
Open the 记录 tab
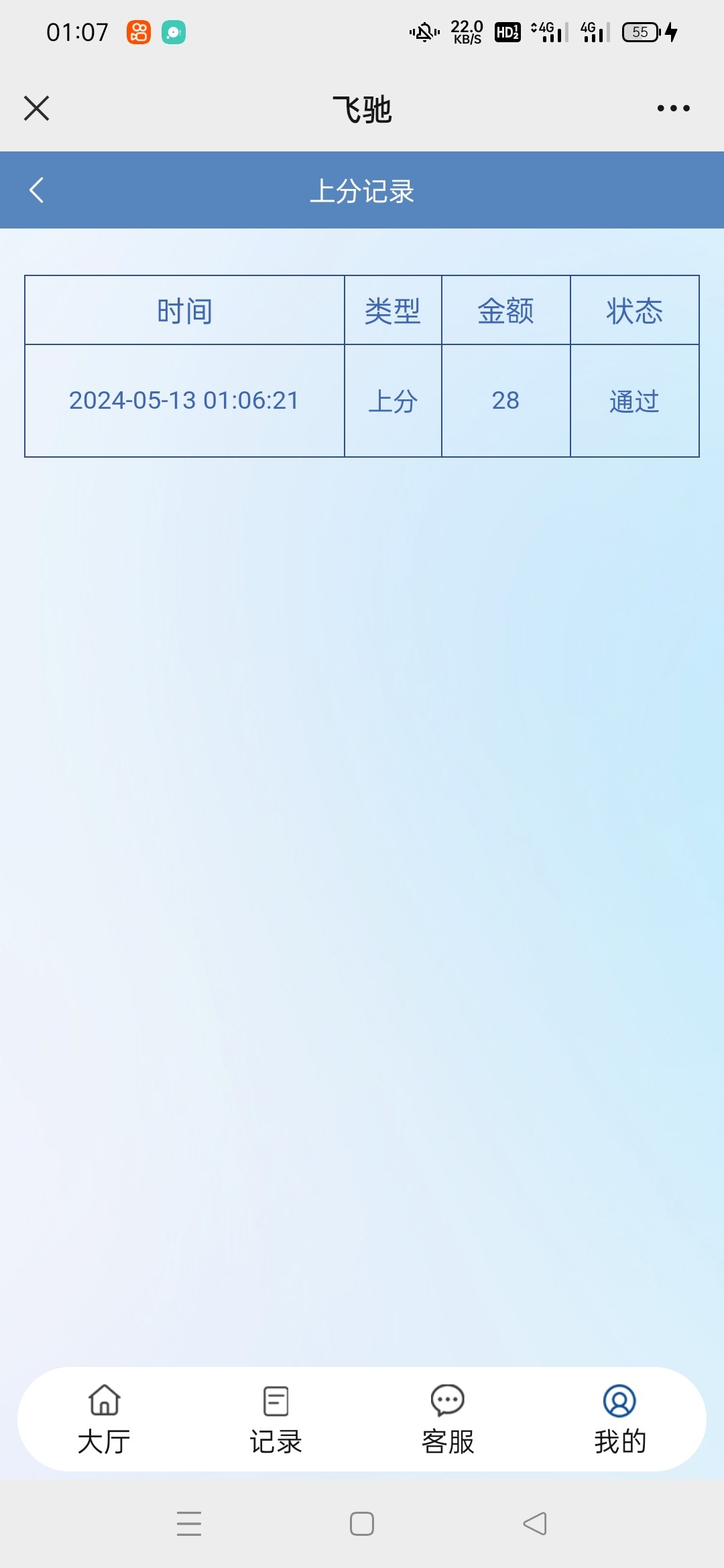tap(276, 1419)
